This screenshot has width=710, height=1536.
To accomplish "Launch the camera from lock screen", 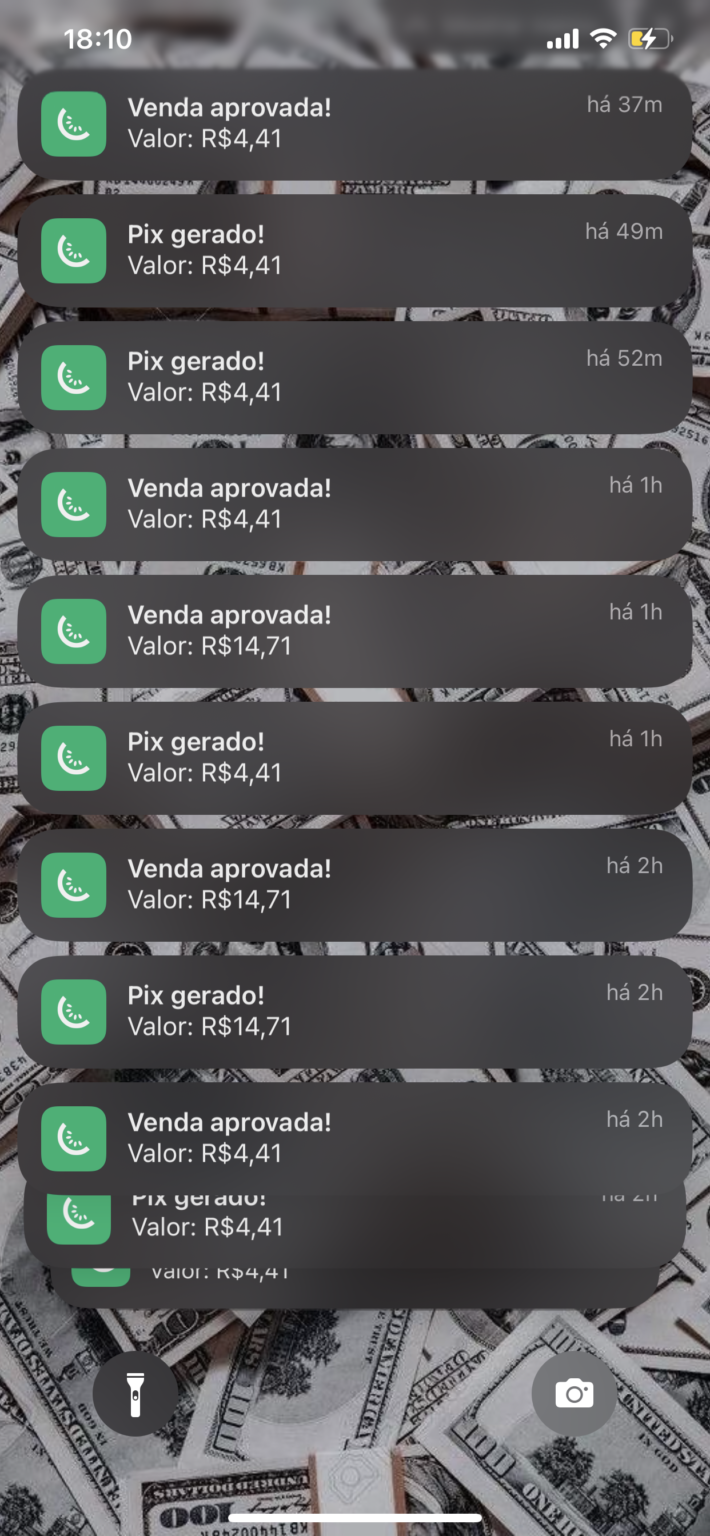I will click(x=574, y=1393).
